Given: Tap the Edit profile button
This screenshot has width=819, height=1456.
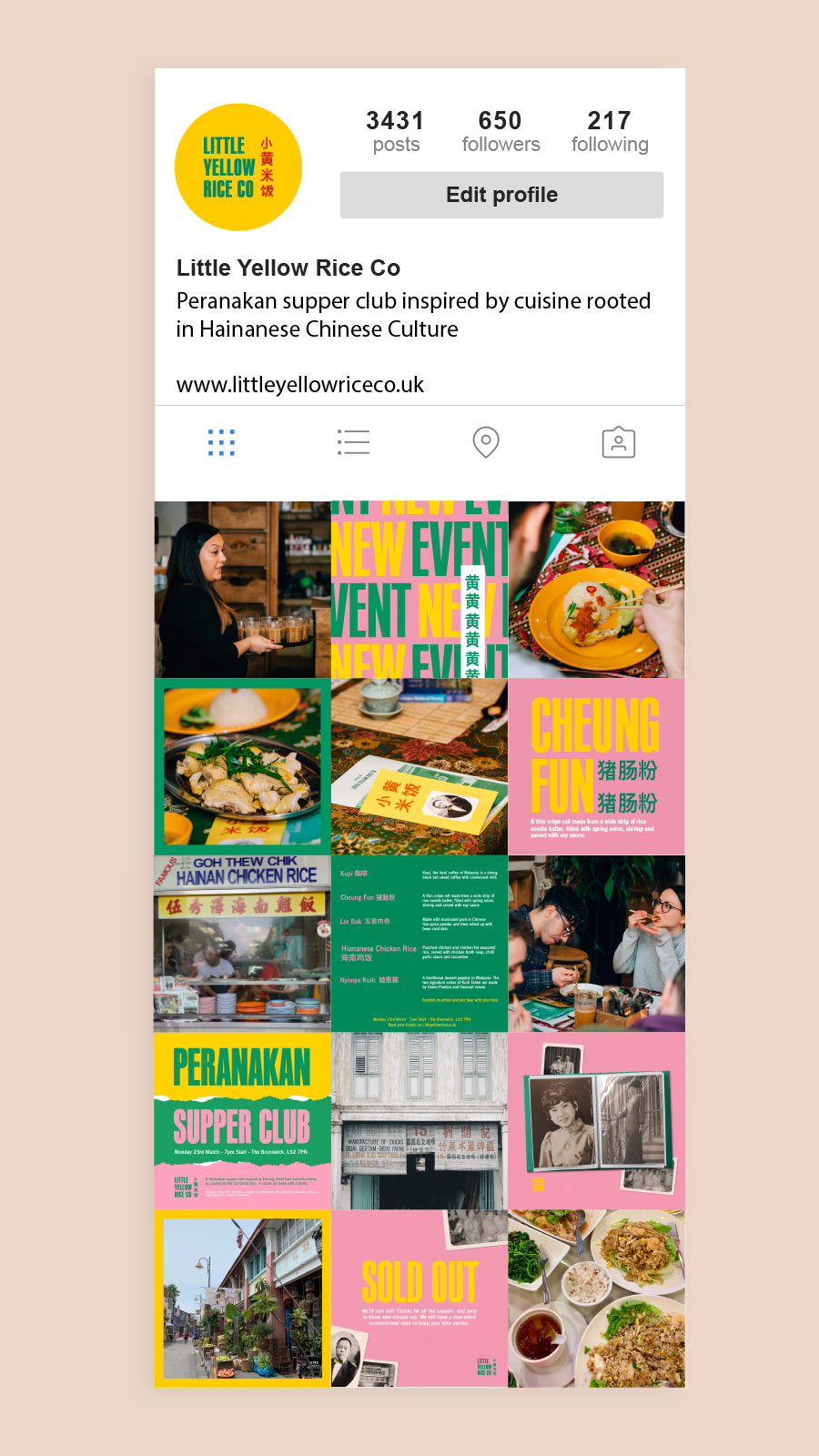Looking at the screenshot, I should coord(501,195).
